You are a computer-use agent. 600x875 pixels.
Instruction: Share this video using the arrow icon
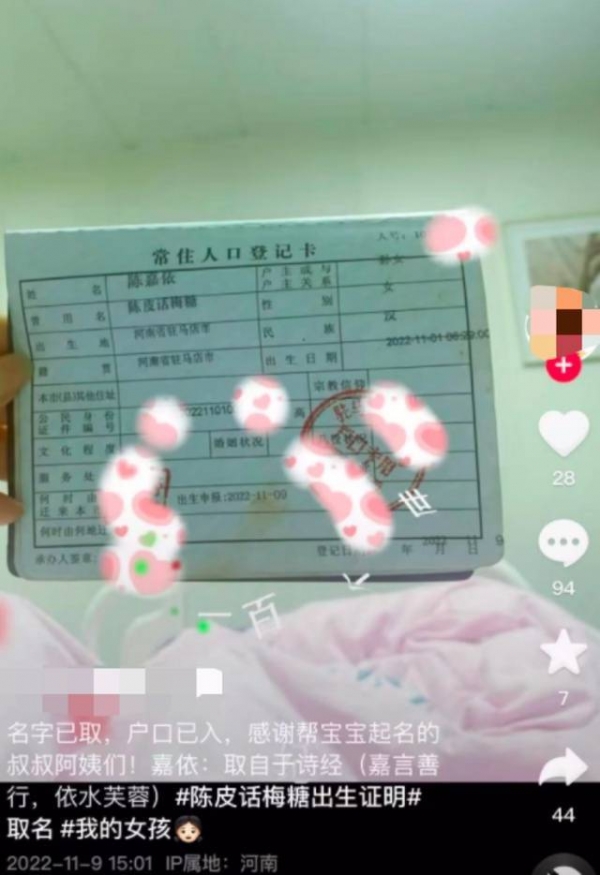[563, 768]
